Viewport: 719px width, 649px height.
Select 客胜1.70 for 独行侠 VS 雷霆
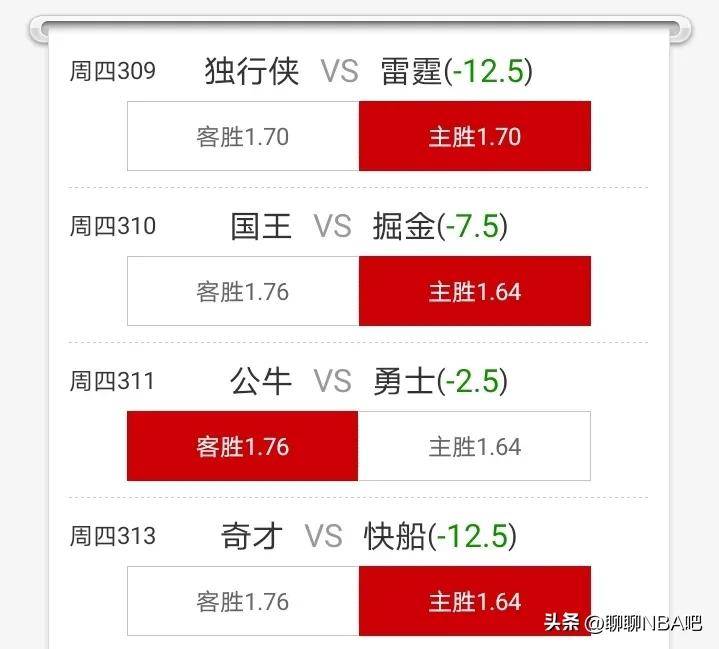(x=243, y=136)
